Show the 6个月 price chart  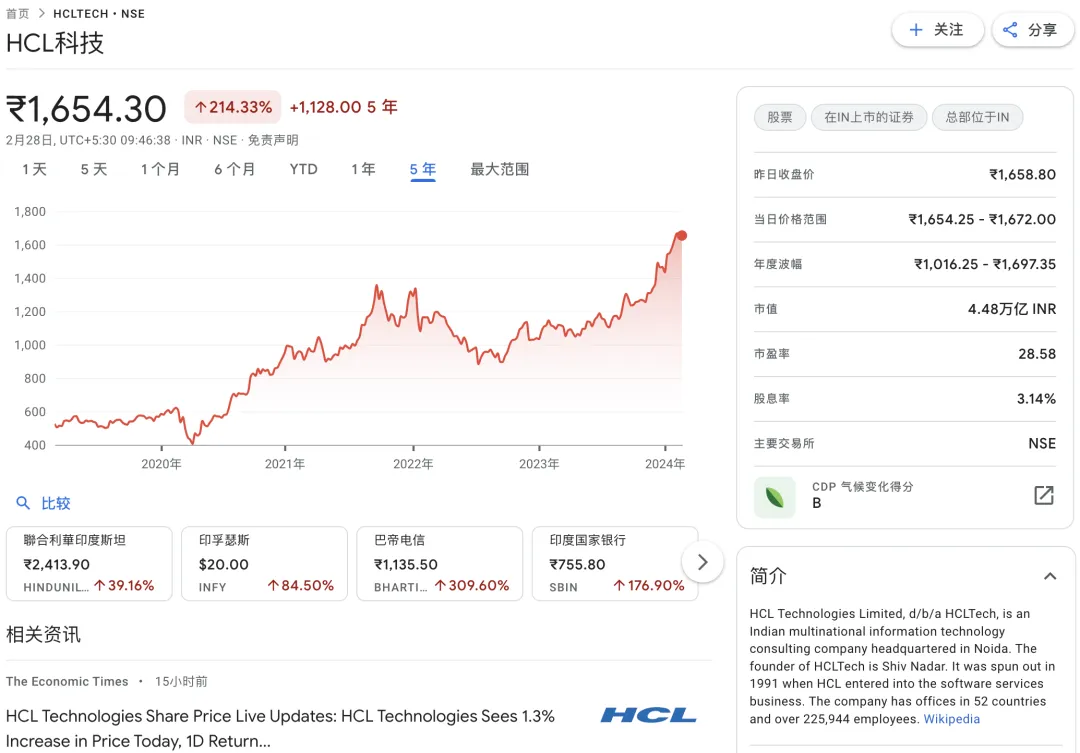(x=234, y=169)
